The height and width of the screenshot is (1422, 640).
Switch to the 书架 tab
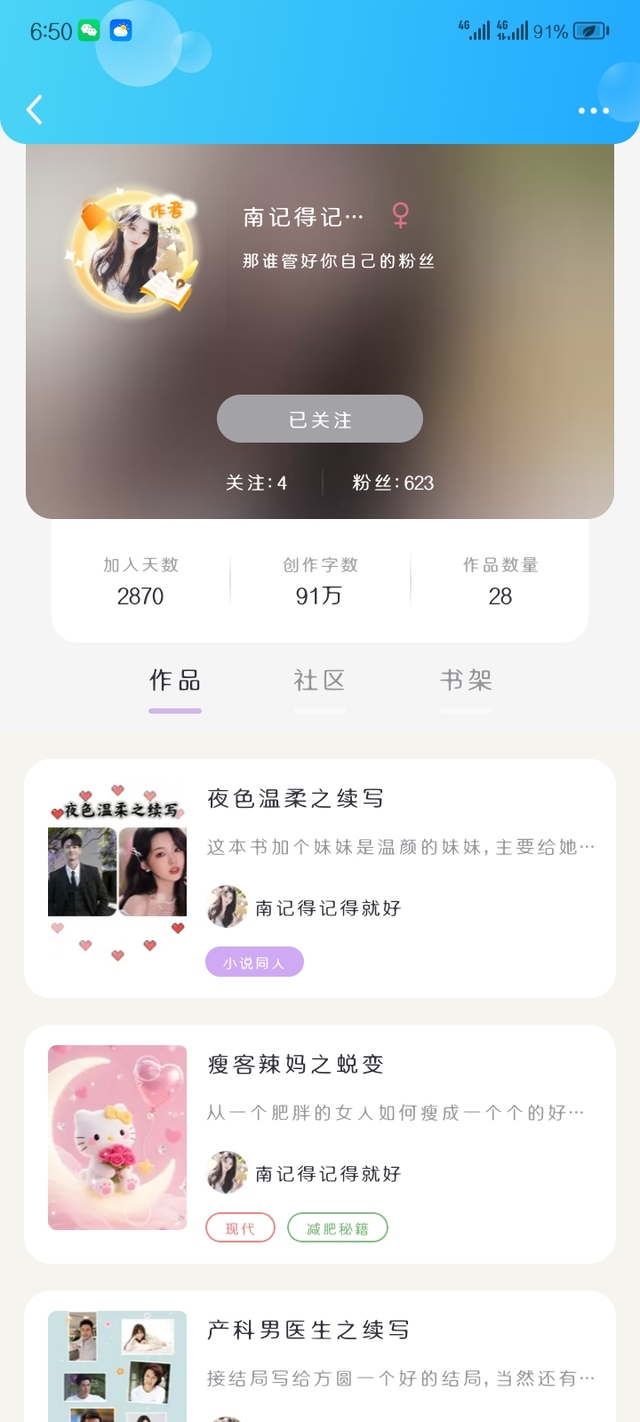[x=466, y=682]
